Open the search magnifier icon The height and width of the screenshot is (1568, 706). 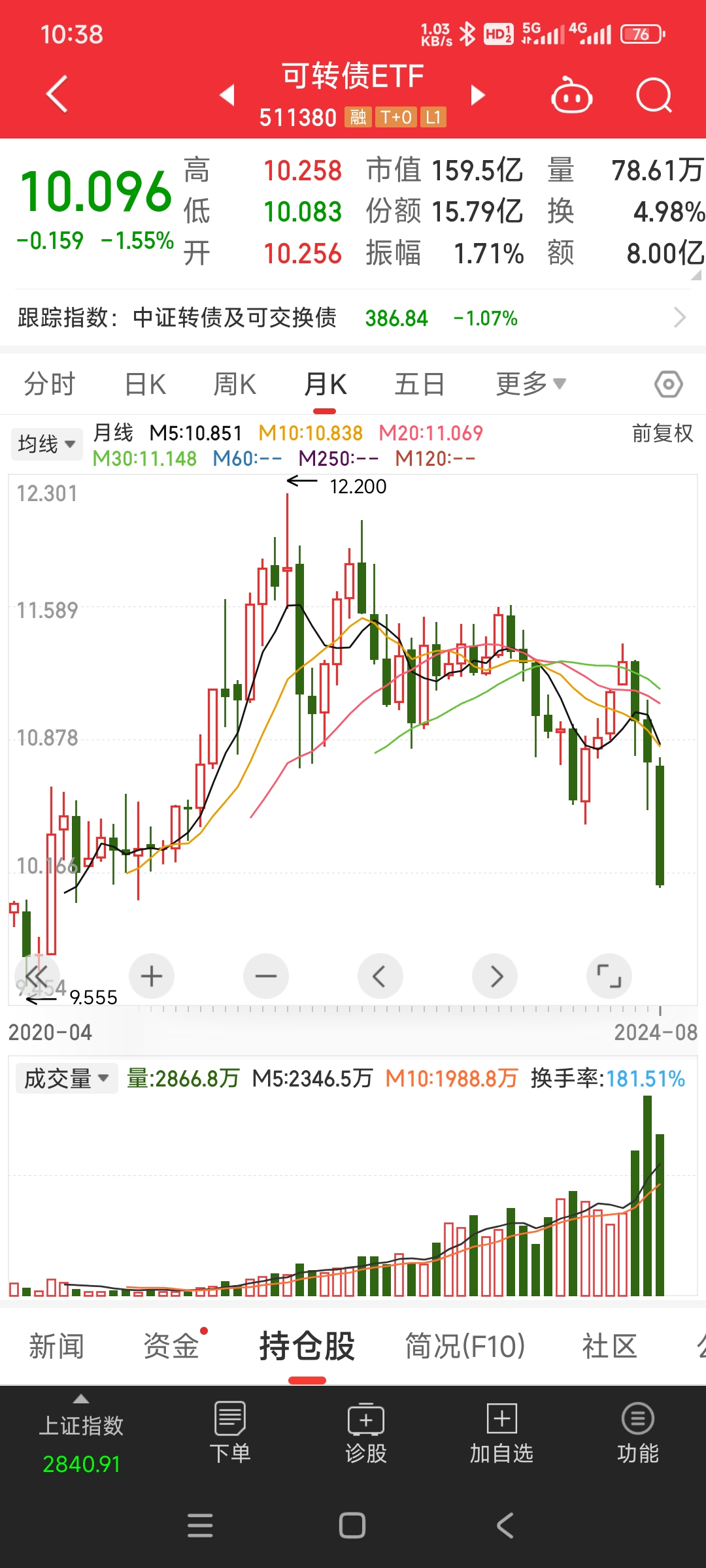tap(654, 96)
